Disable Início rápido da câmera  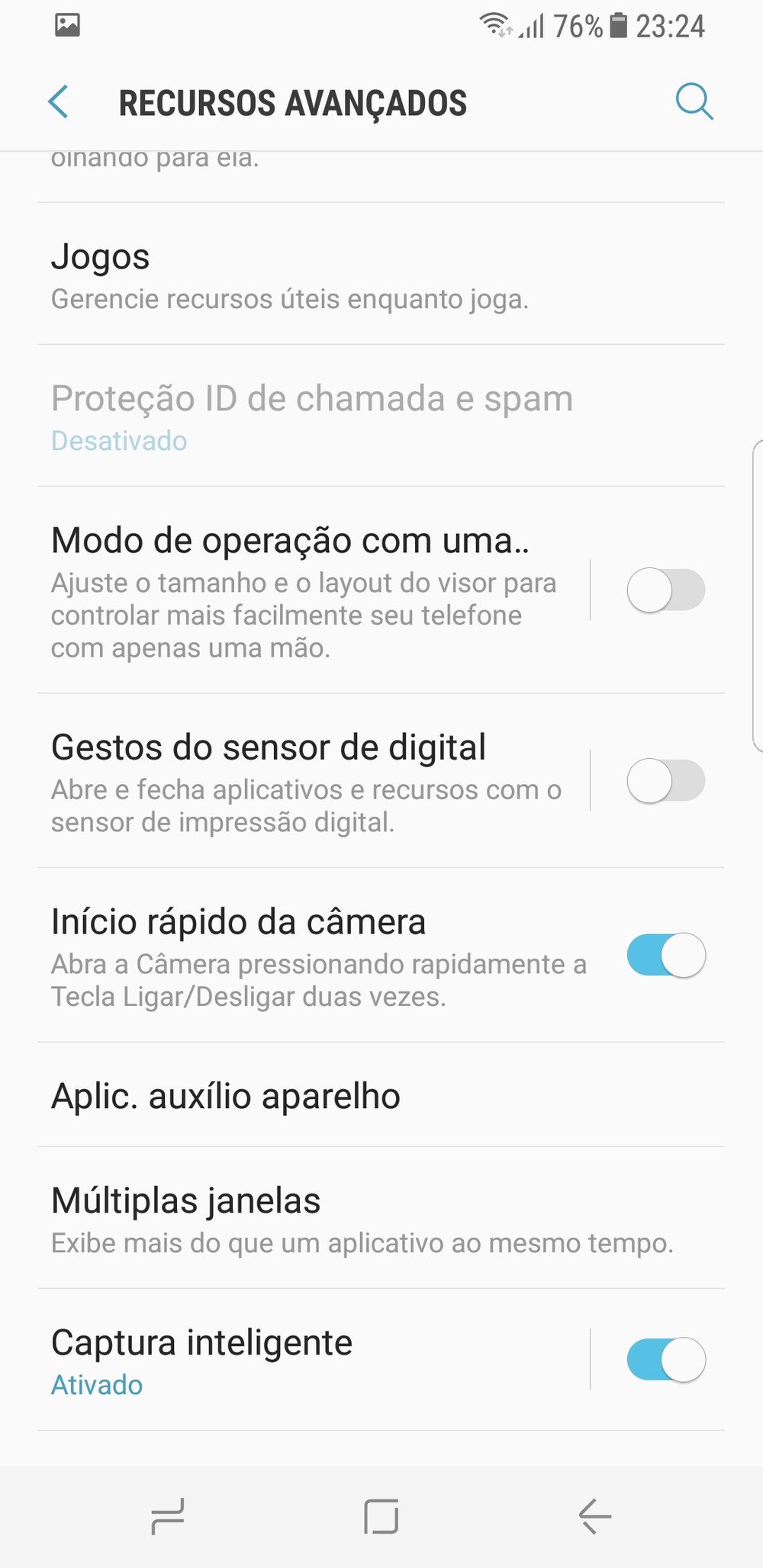[665, 956]
